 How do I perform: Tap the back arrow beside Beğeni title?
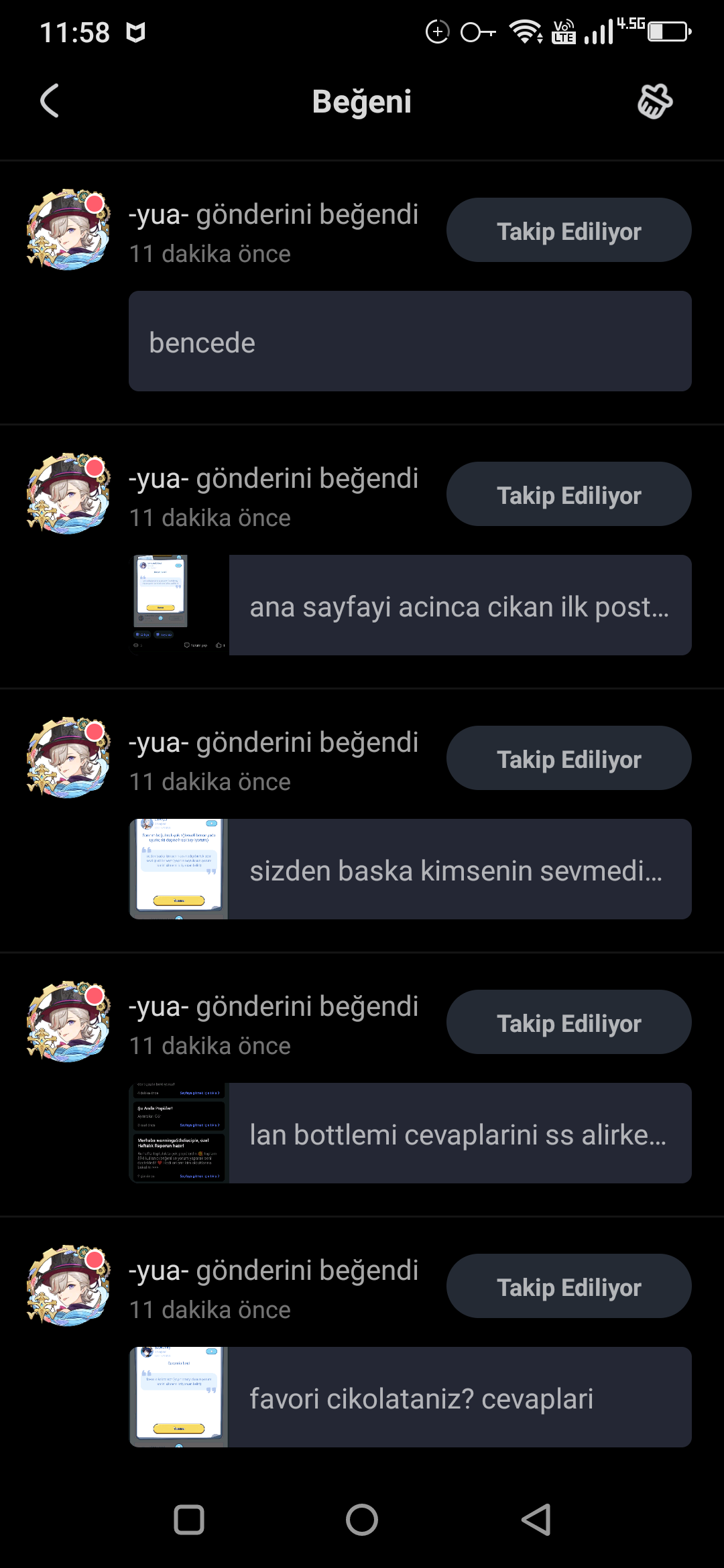48,102
